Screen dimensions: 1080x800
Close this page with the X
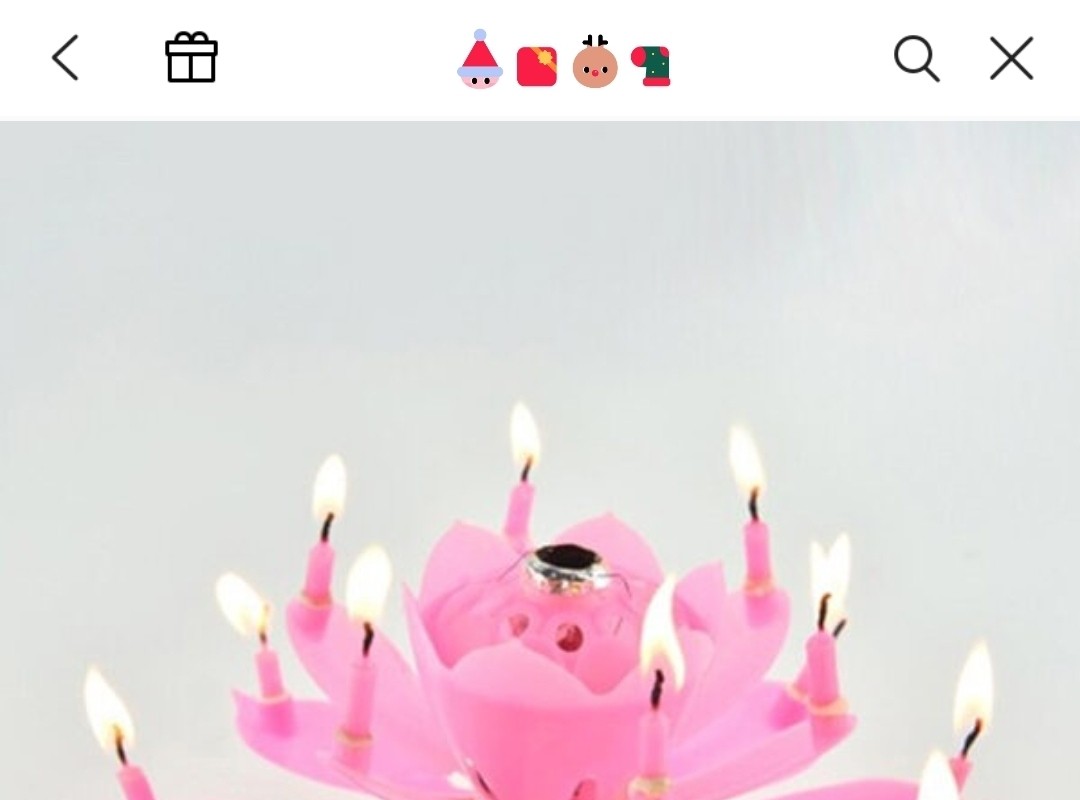point(1011,59)
